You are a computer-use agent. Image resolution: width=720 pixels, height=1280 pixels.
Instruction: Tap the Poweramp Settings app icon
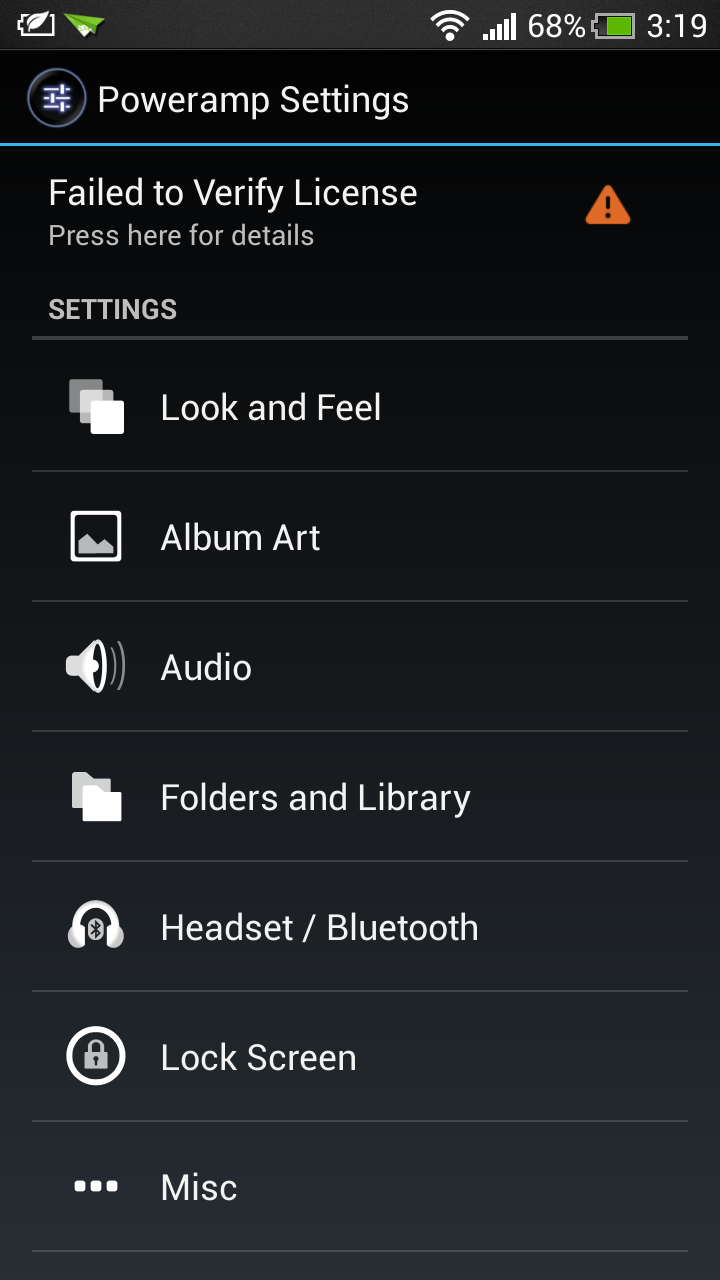click(x=57, y=99)
